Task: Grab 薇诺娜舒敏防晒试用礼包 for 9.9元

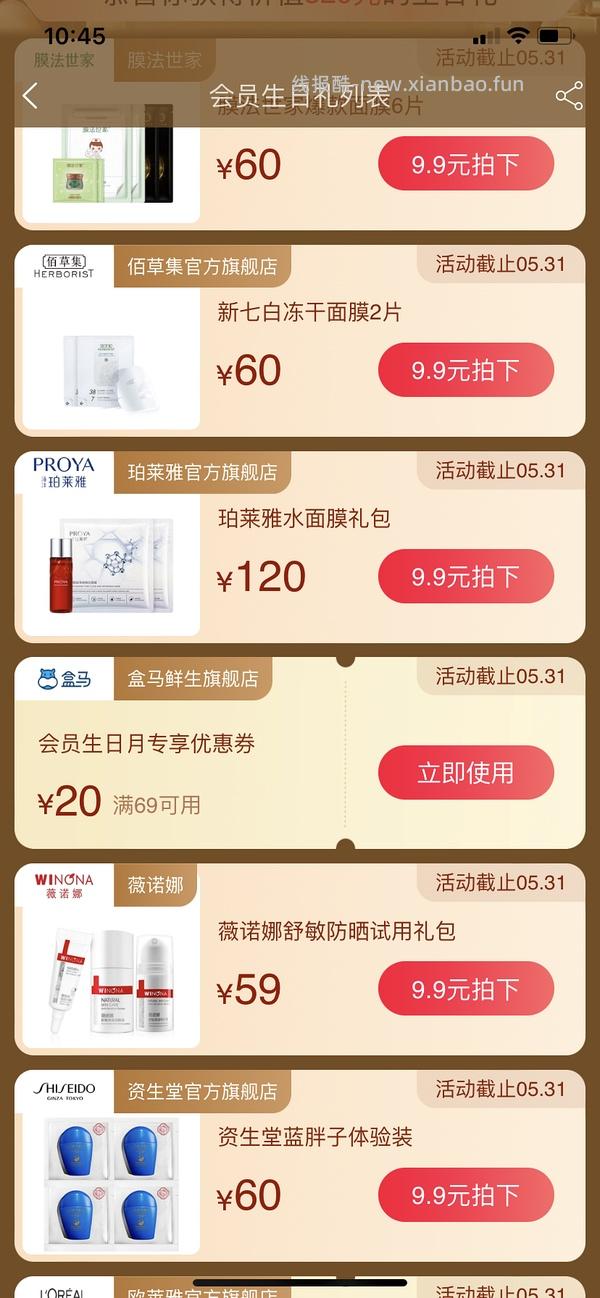Action: point(465,989)
